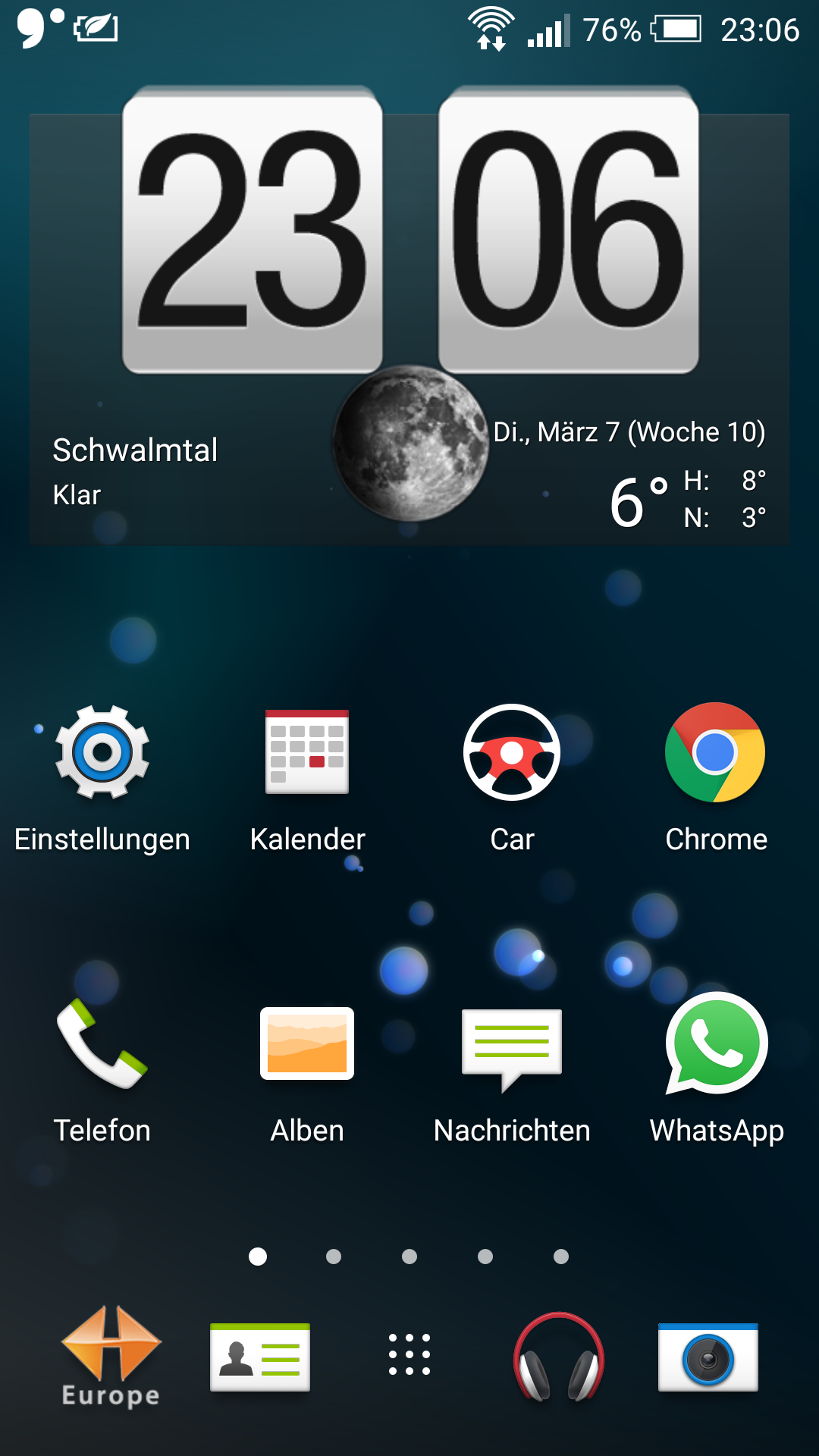Open the contacts app in the dock
Image resolution: width=819 pixels, height=1456 pixels.
click(260, 1357)
